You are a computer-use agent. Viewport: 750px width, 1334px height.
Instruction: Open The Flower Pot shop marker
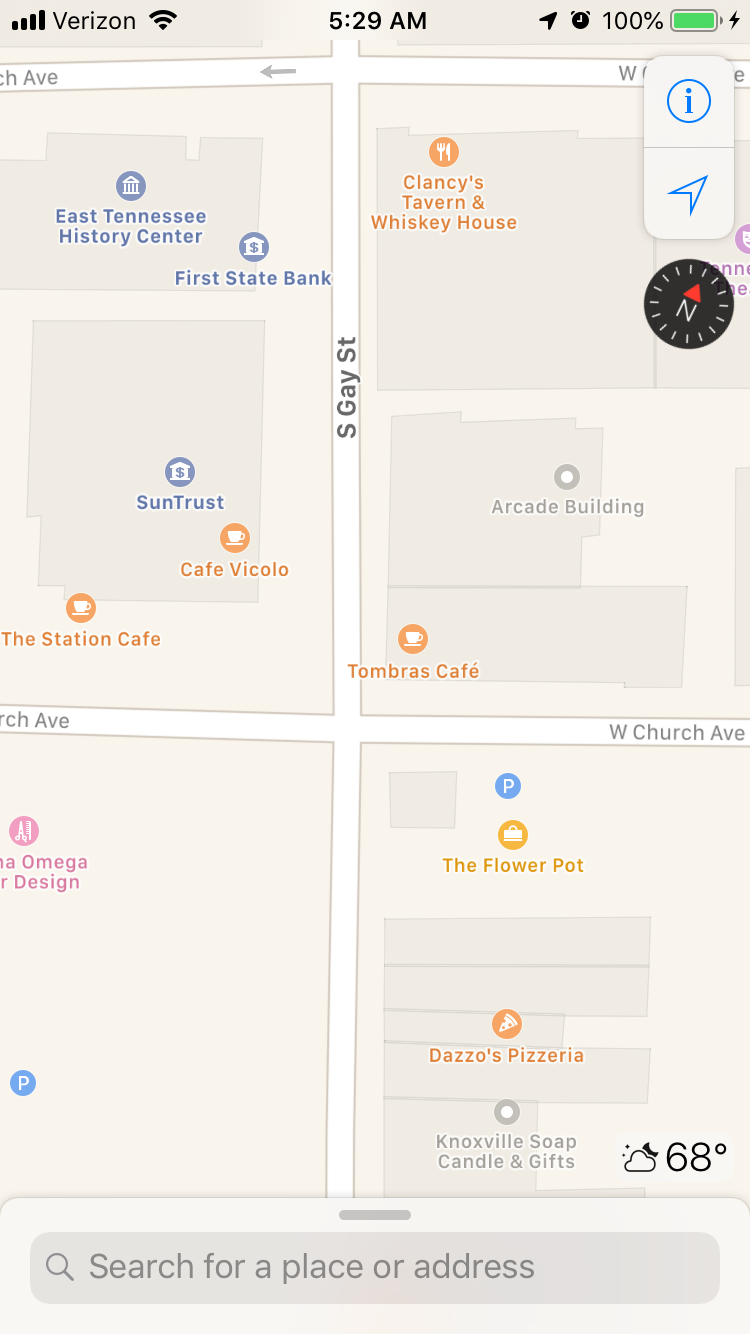(x=513, y=834)
